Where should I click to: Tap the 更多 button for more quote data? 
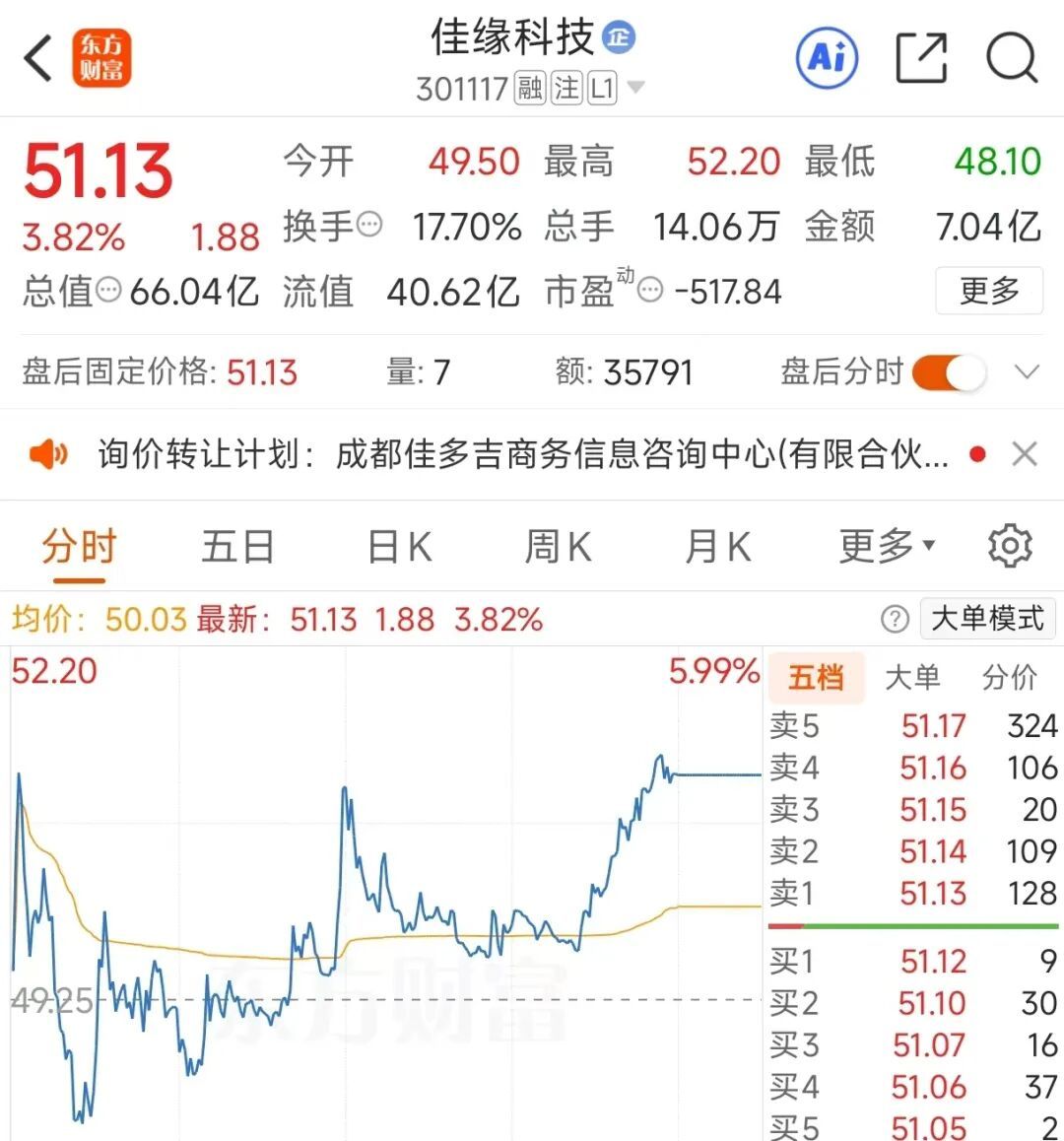coord(988,291)
